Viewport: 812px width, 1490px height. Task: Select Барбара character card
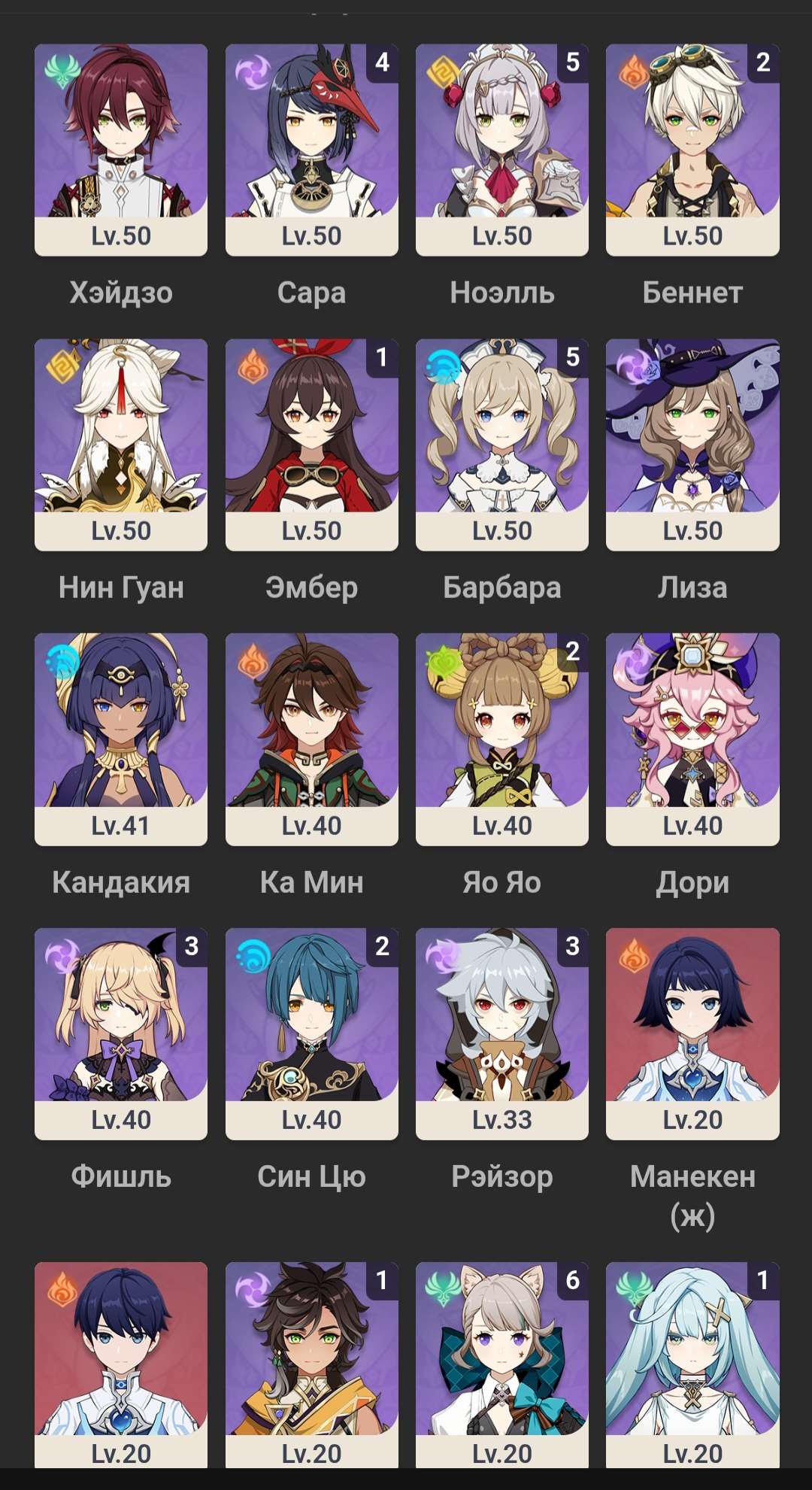click(501, 445)
